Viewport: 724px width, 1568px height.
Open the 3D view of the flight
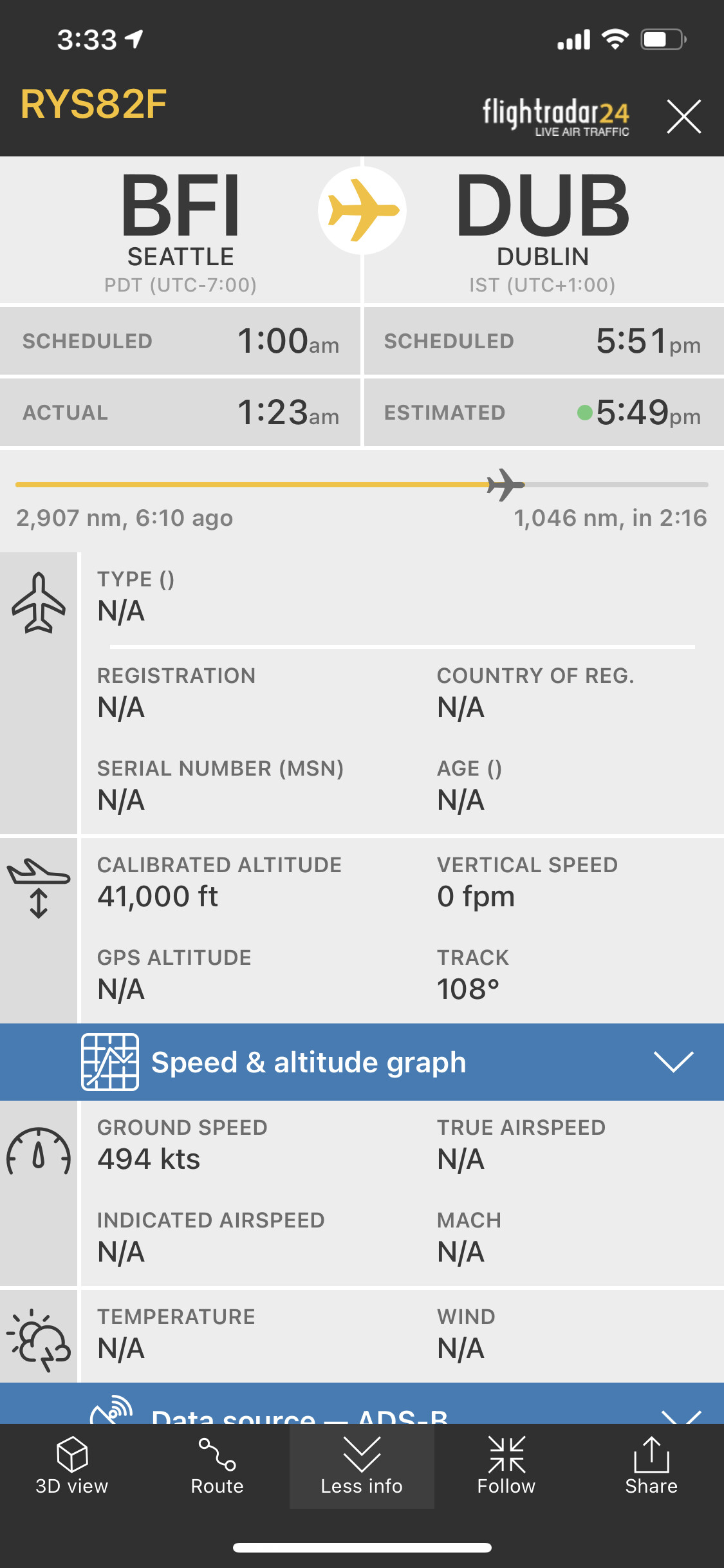pos(72,1466)
